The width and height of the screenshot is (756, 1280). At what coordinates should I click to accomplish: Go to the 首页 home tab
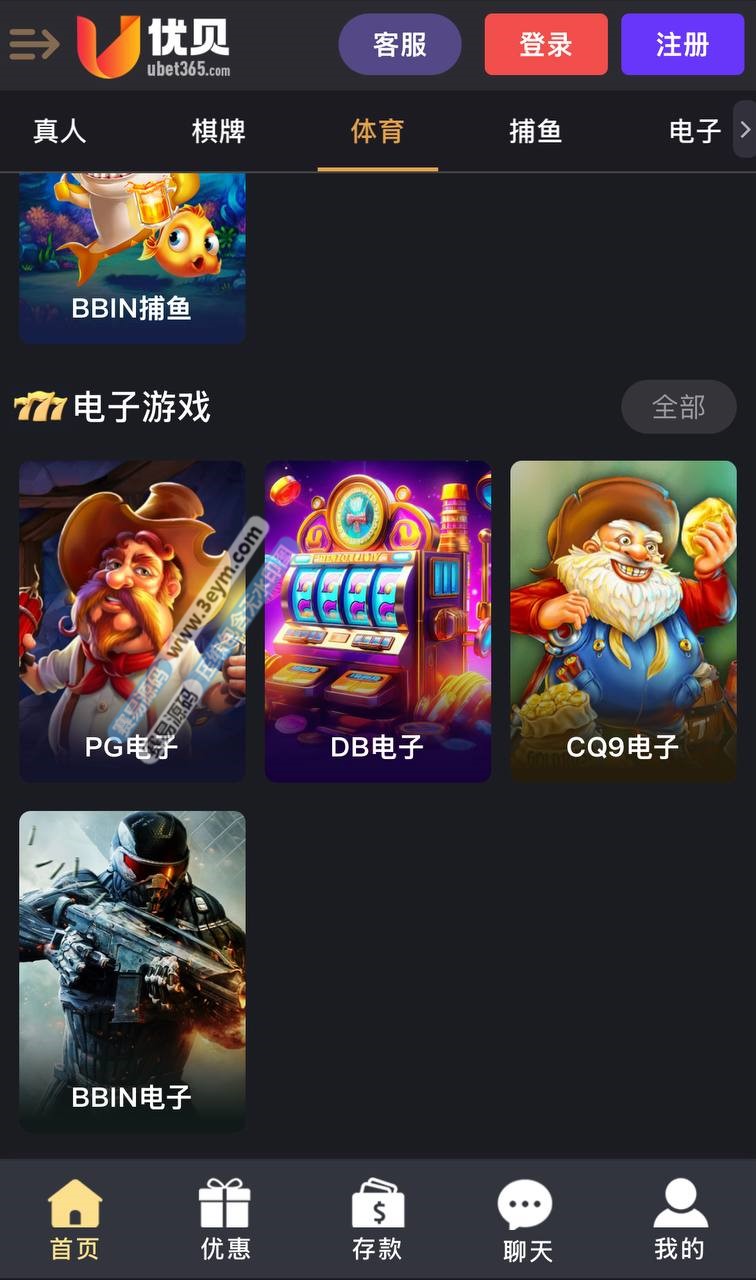75,1219
